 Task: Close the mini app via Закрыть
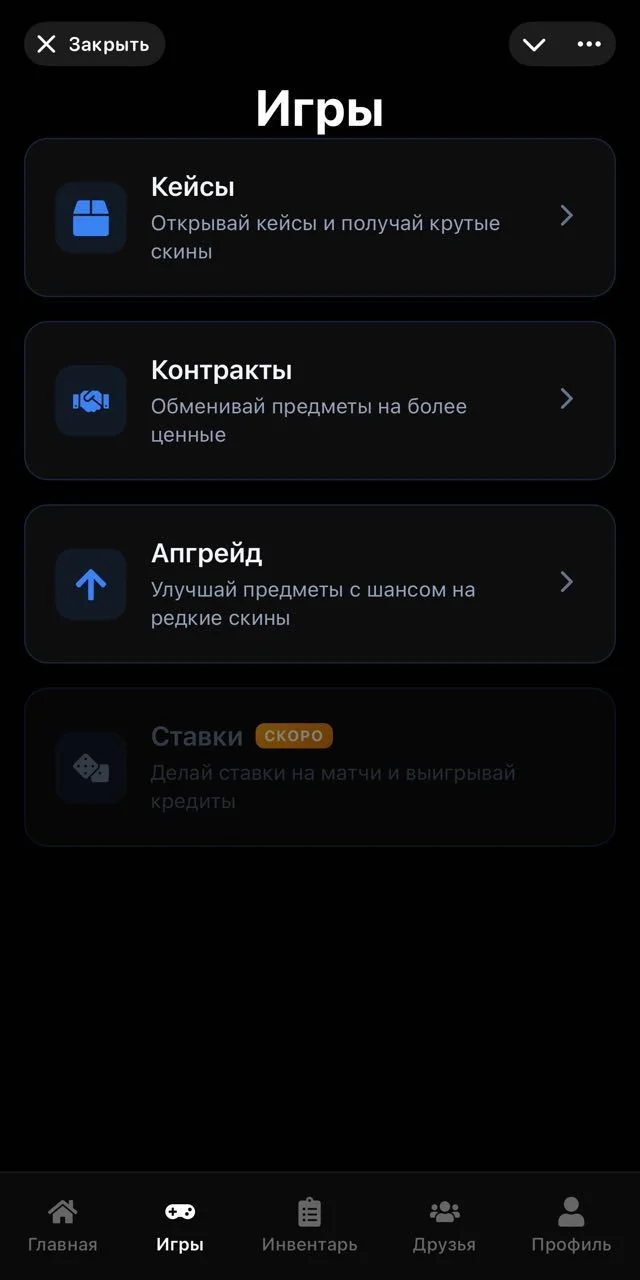point(94,44)
